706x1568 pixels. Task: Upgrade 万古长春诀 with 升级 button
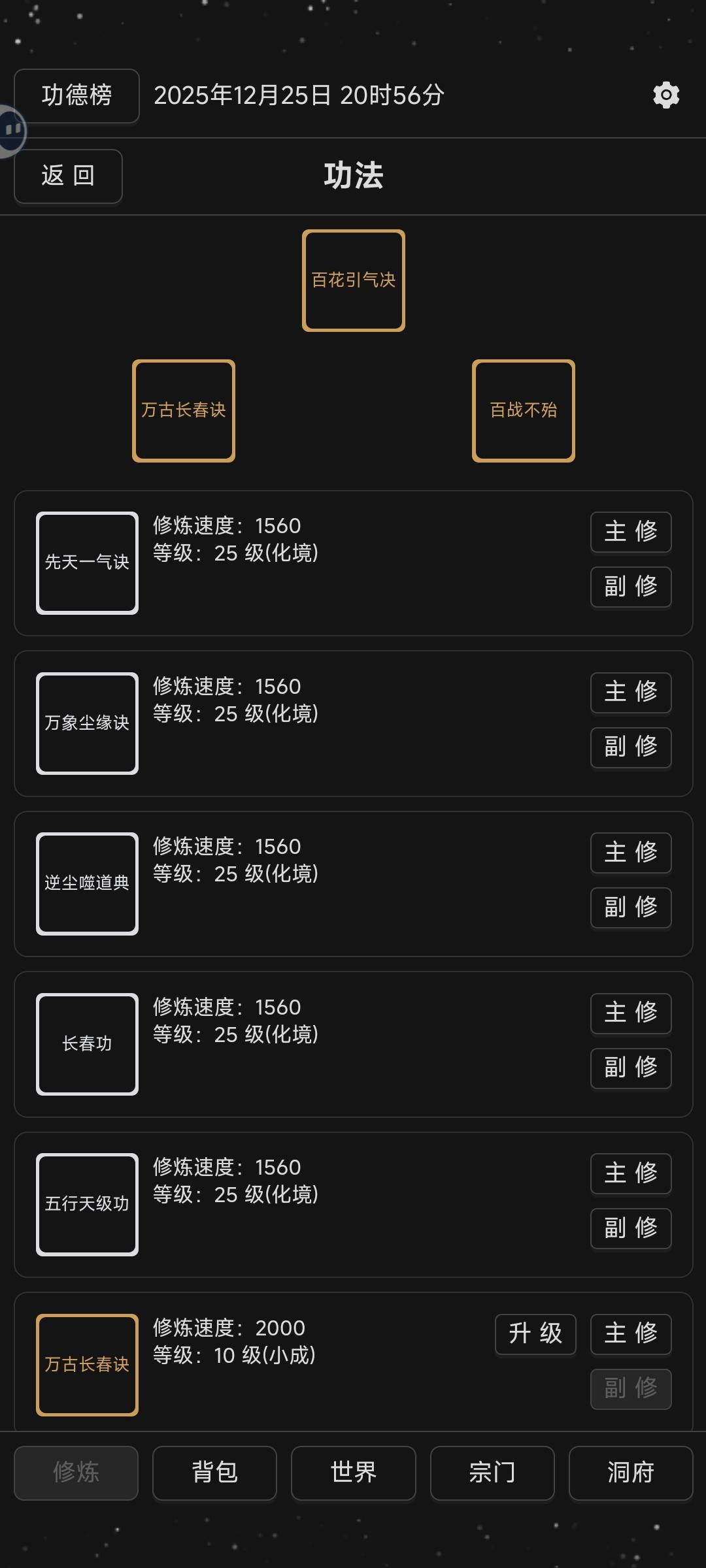(x=535, y=1333)
